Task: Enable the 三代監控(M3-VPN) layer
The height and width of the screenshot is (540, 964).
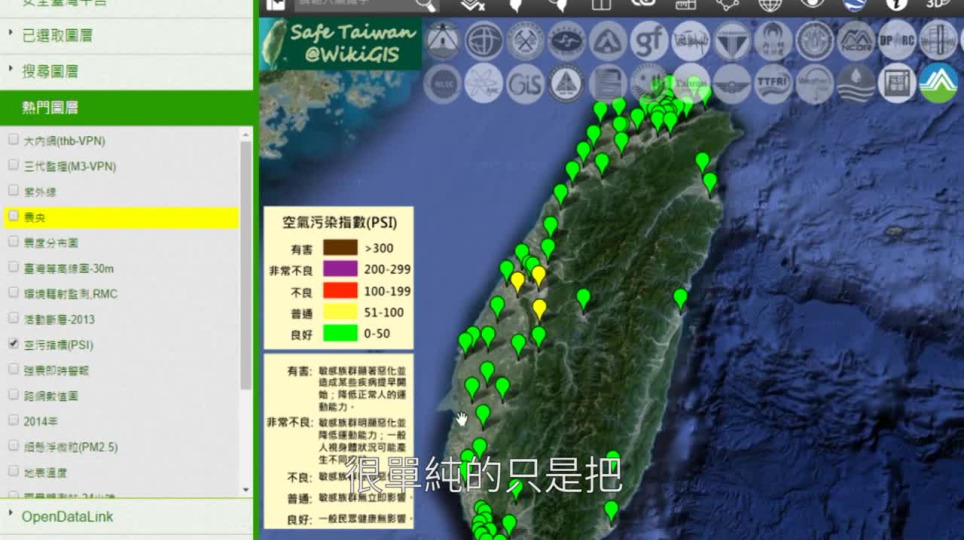Action: pyautogui.click(x=14, y=166)
